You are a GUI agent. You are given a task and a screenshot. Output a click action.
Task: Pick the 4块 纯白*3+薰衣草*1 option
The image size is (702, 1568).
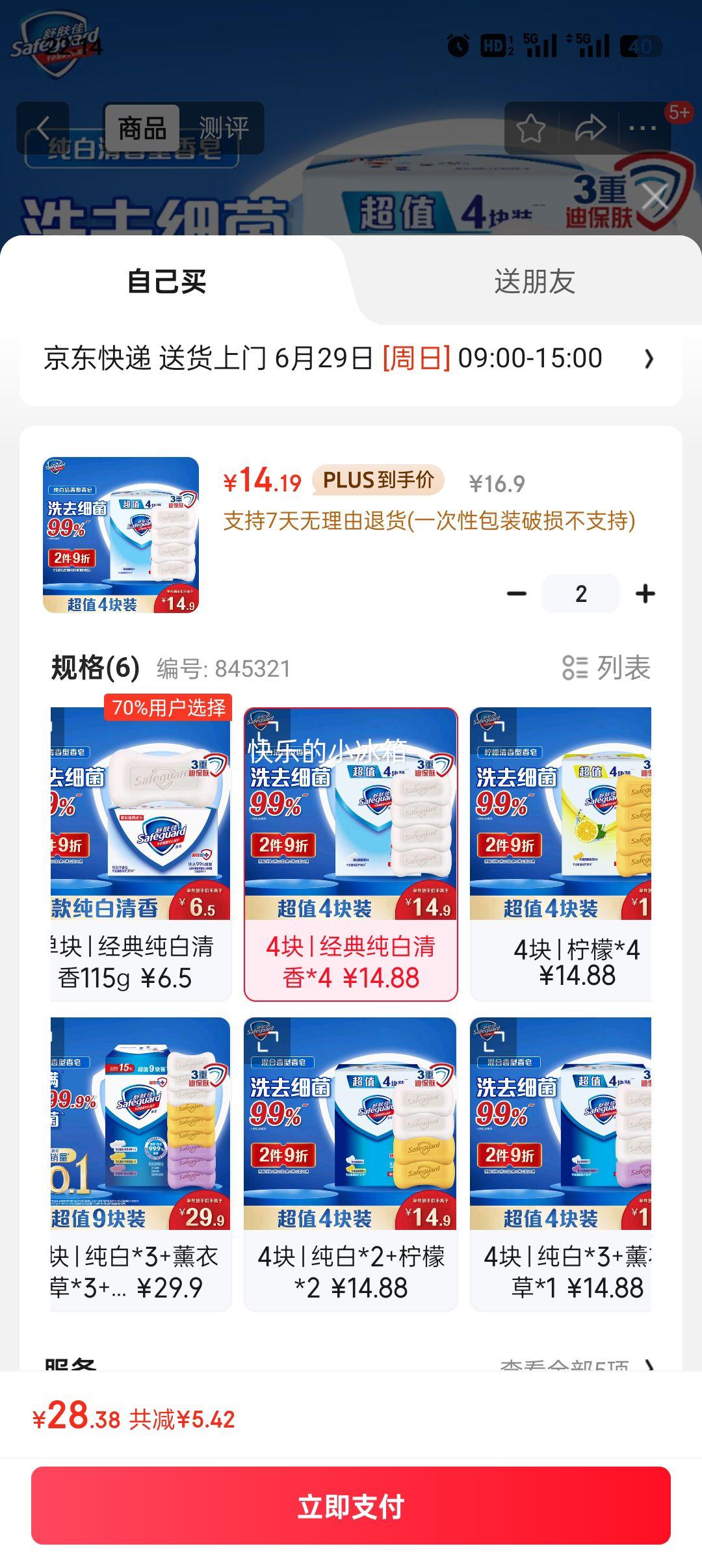coord(560,1164)
